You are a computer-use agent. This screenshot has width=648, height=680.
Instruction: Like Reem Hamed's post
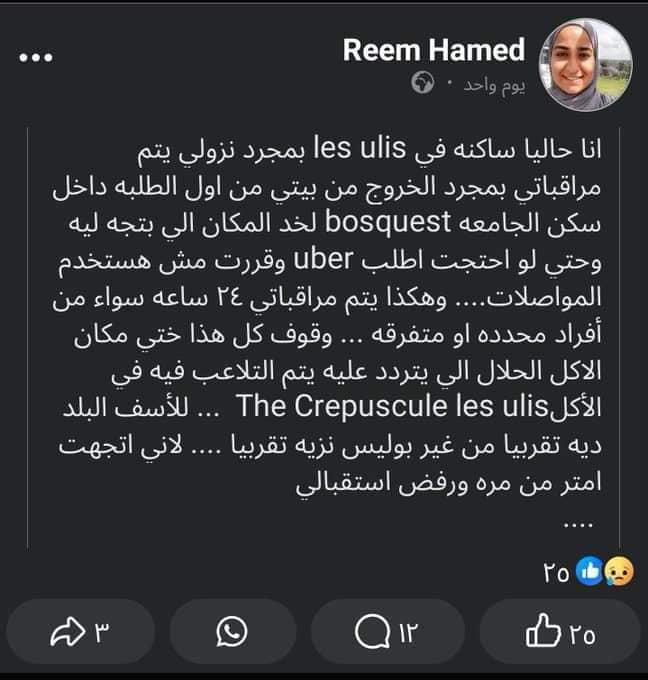click(x=560, y=631)
